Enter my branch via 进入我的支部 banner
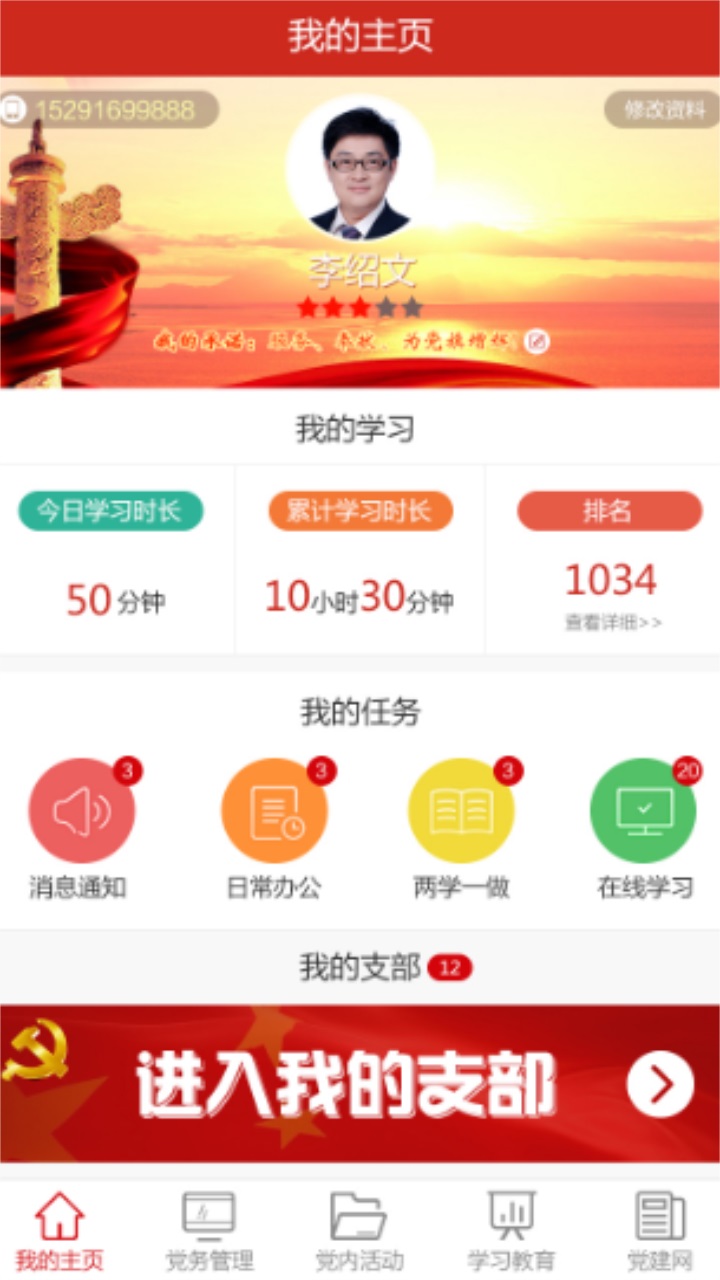Viewport: 720px width, 1280px height. pos(360,1084)
